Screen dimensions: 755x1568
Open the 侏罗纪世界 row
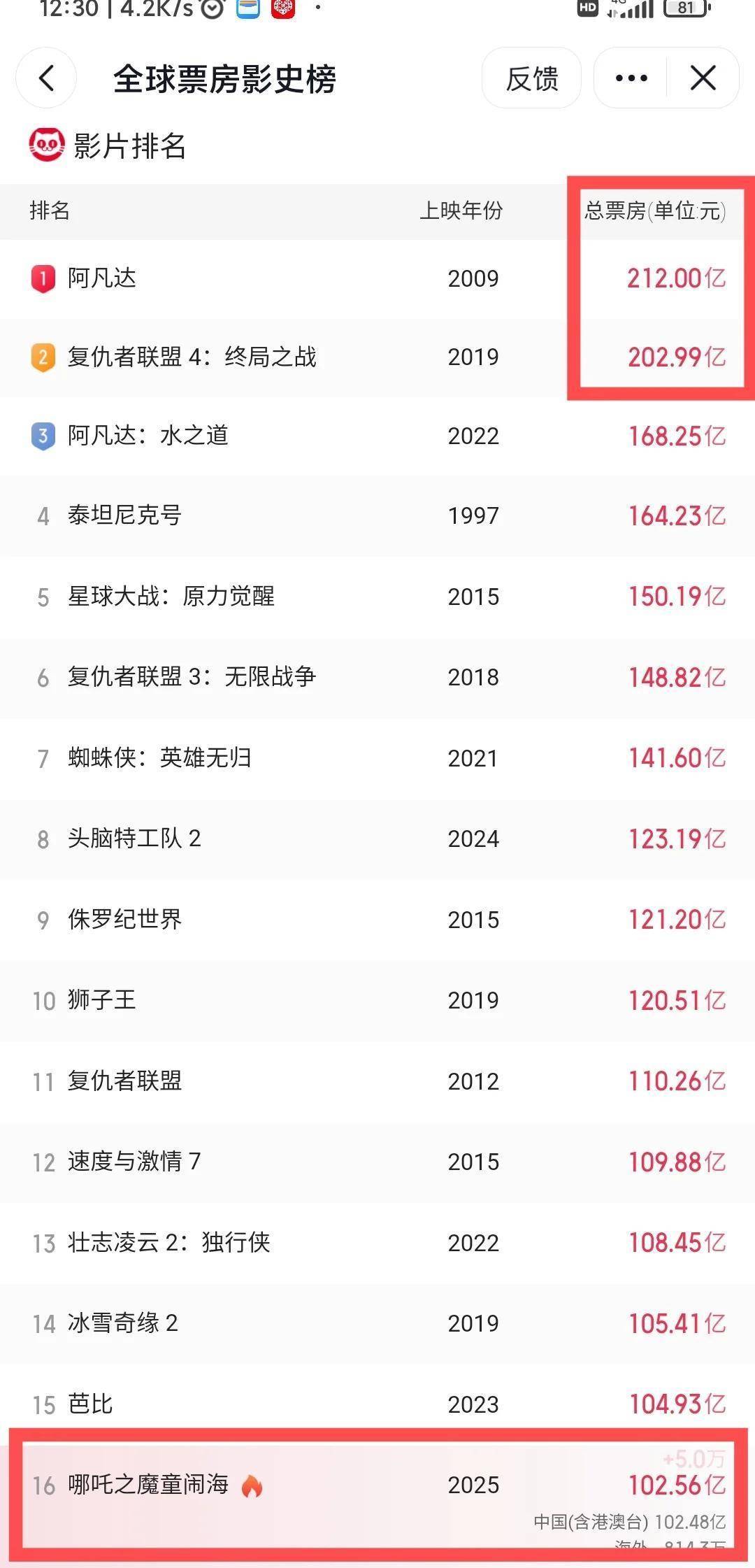point(125,919)
